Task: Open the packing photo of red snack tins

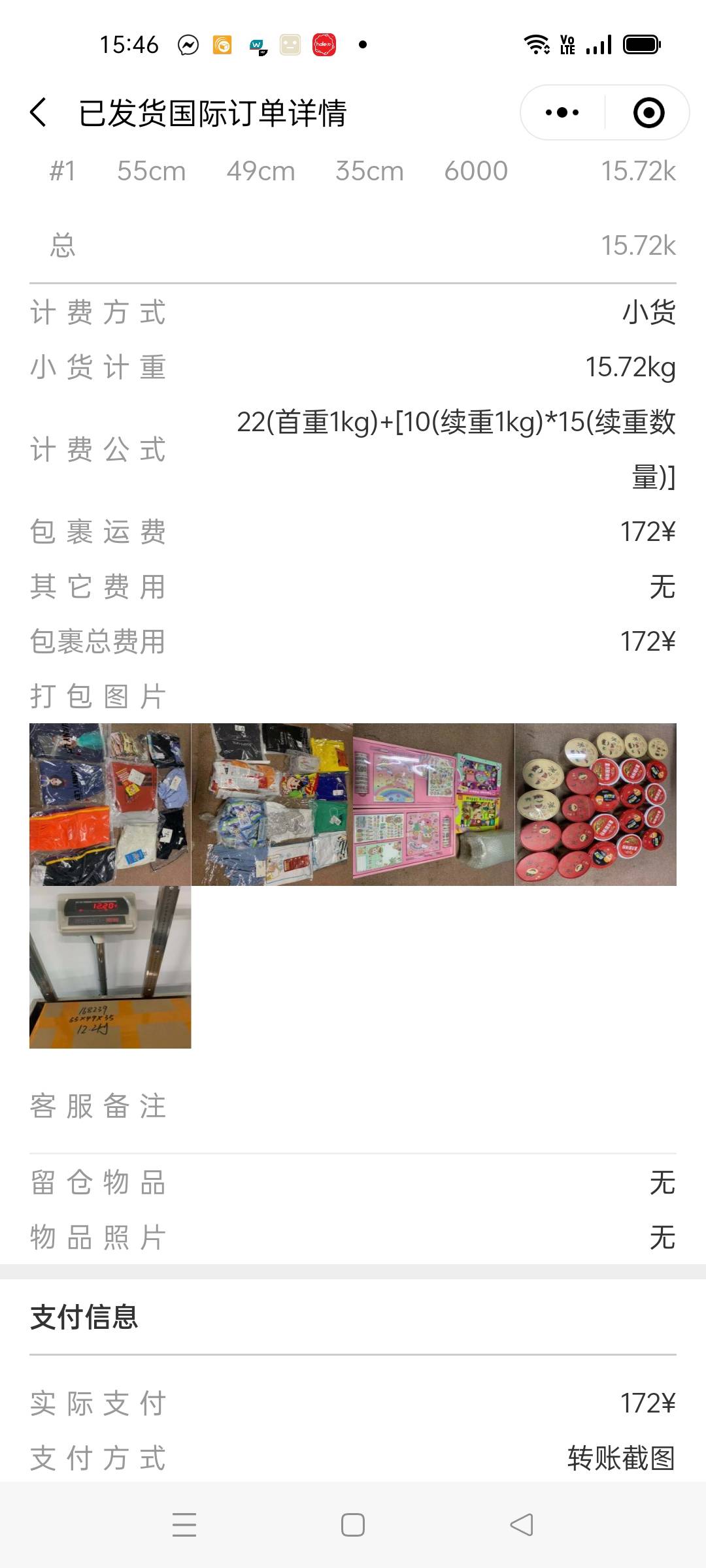Action: (x=596, y=804)
